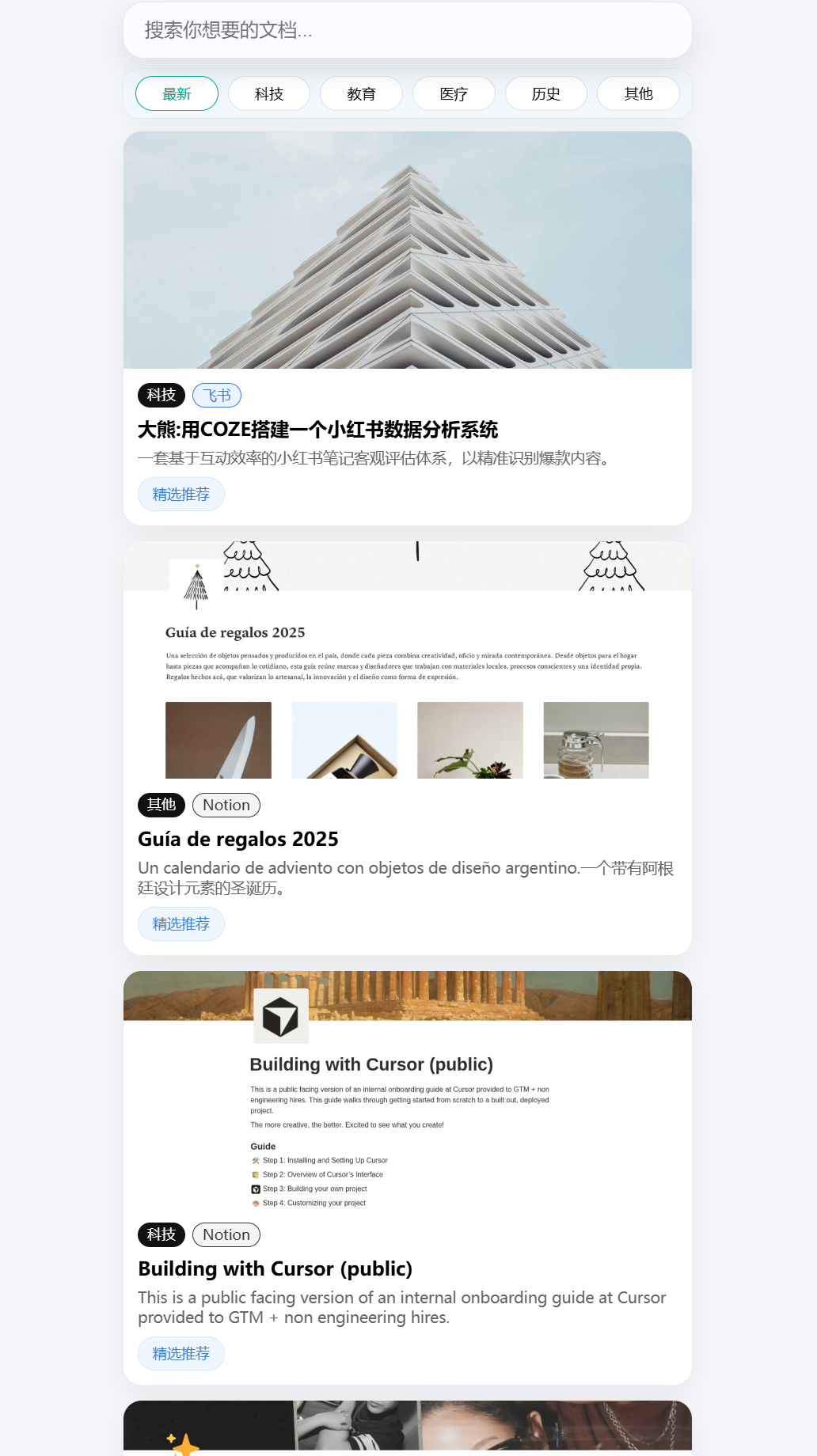817x1456 pixels.
Task: Tap 精选推荐 under the COZE document
Action: click(x=181, y=495)
